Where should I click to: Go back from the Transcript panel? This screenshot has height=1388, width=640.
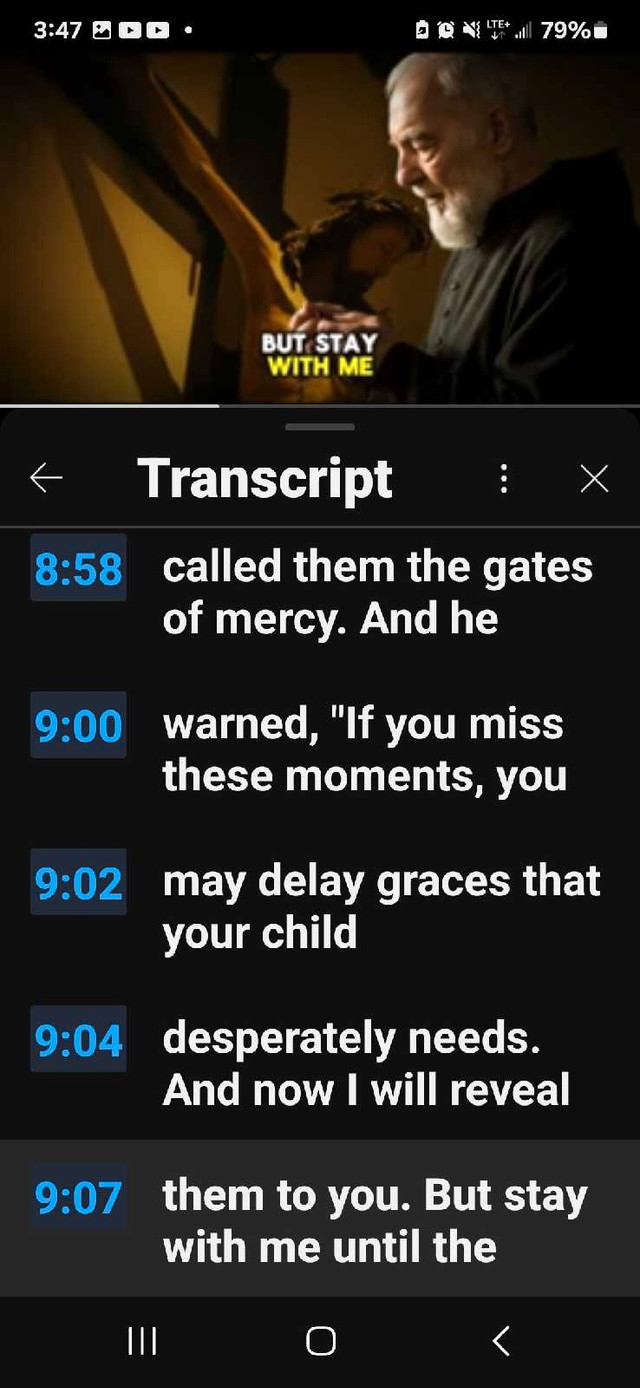(46, 479)
